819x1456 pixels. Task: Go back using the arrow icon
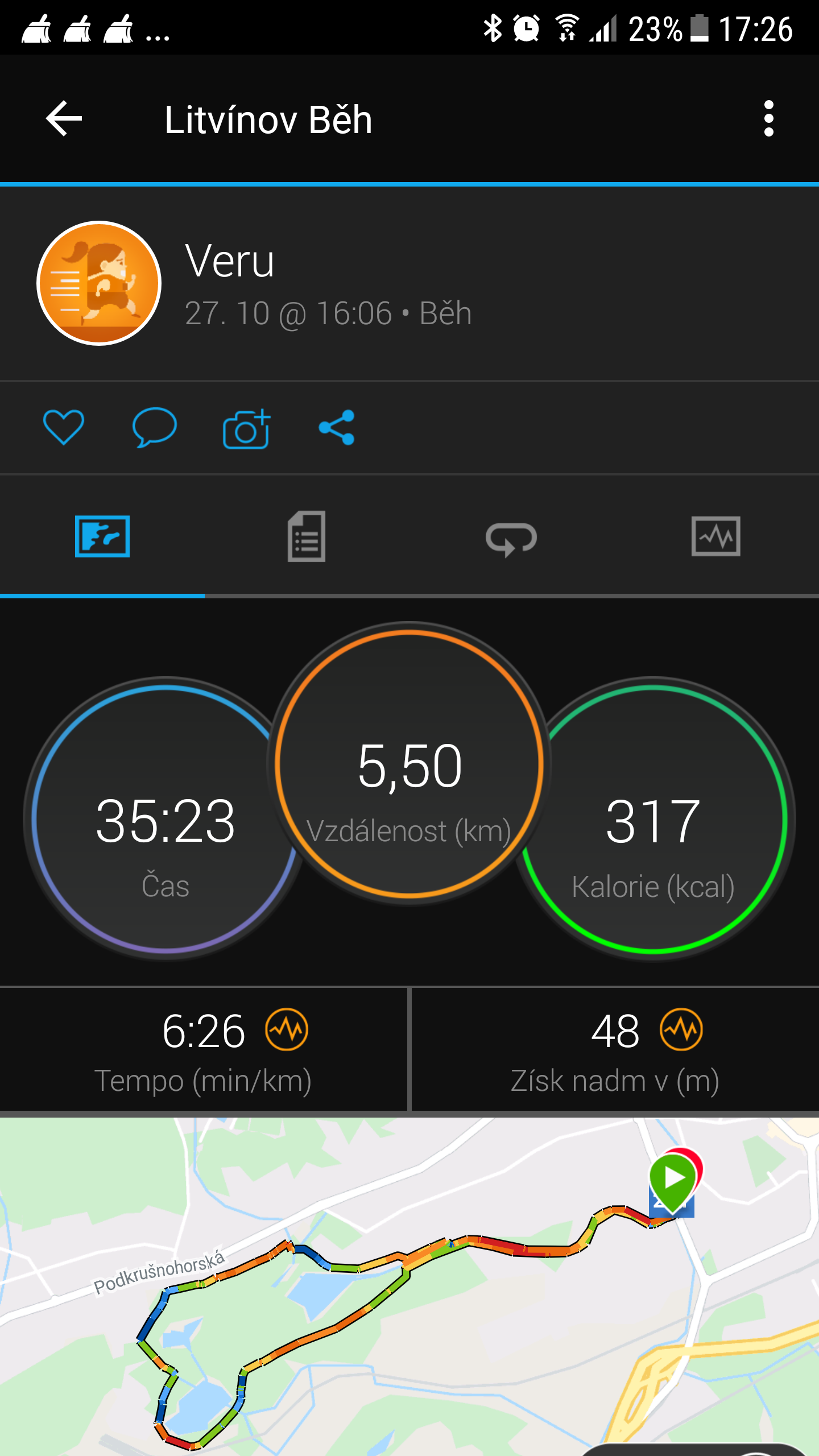[64, 118]
